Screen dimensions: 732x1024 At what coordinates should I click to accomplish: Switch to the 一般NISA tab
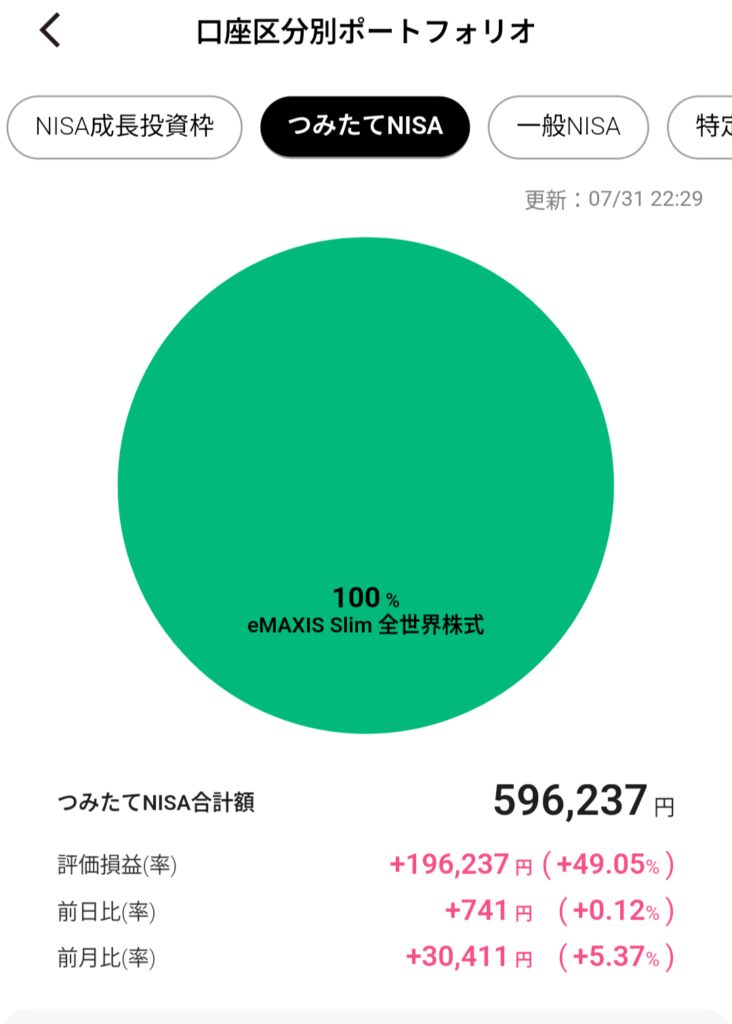(x=568, y=127)
